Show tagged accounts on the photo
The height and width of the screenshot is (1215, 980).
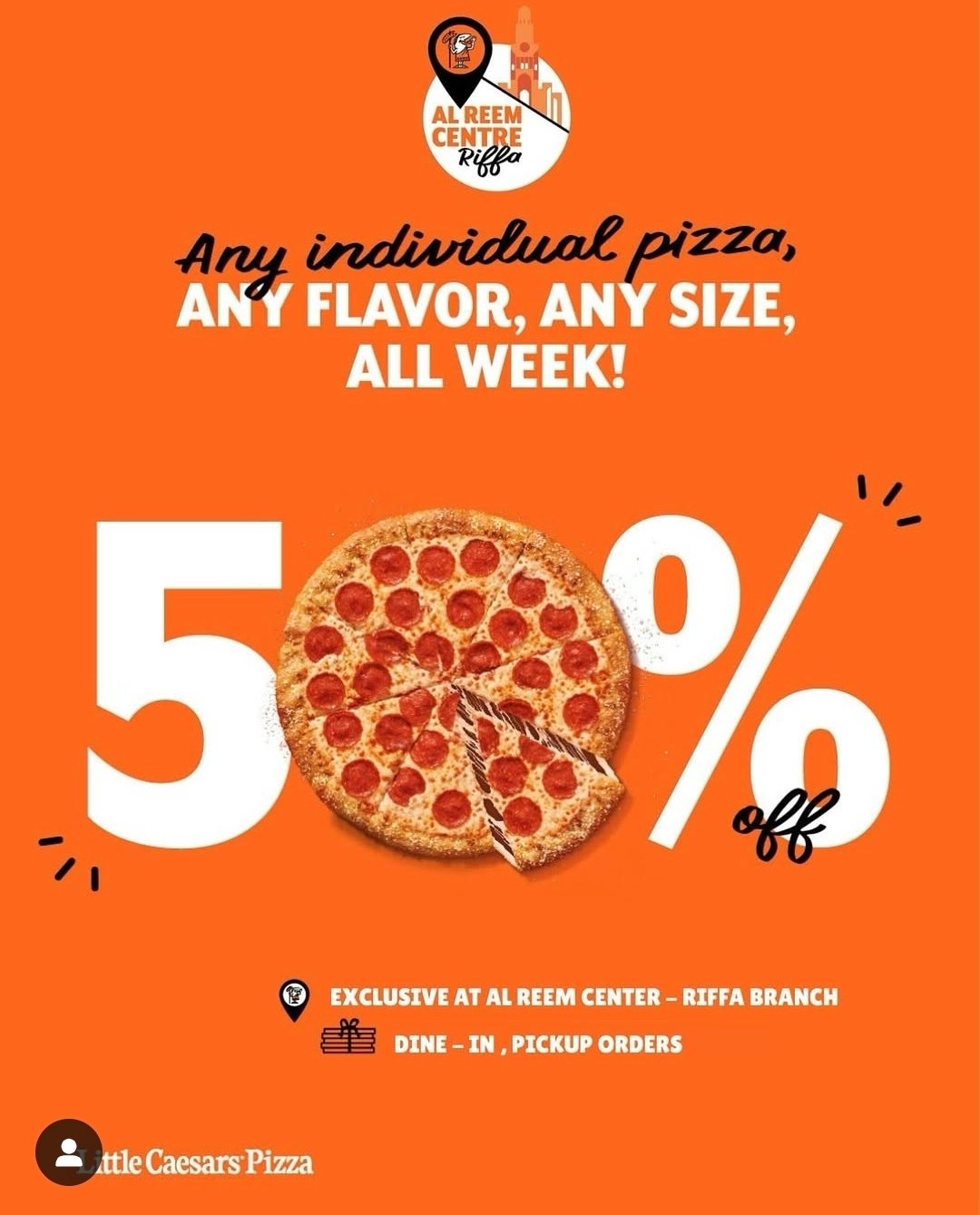pos(68,1152)
